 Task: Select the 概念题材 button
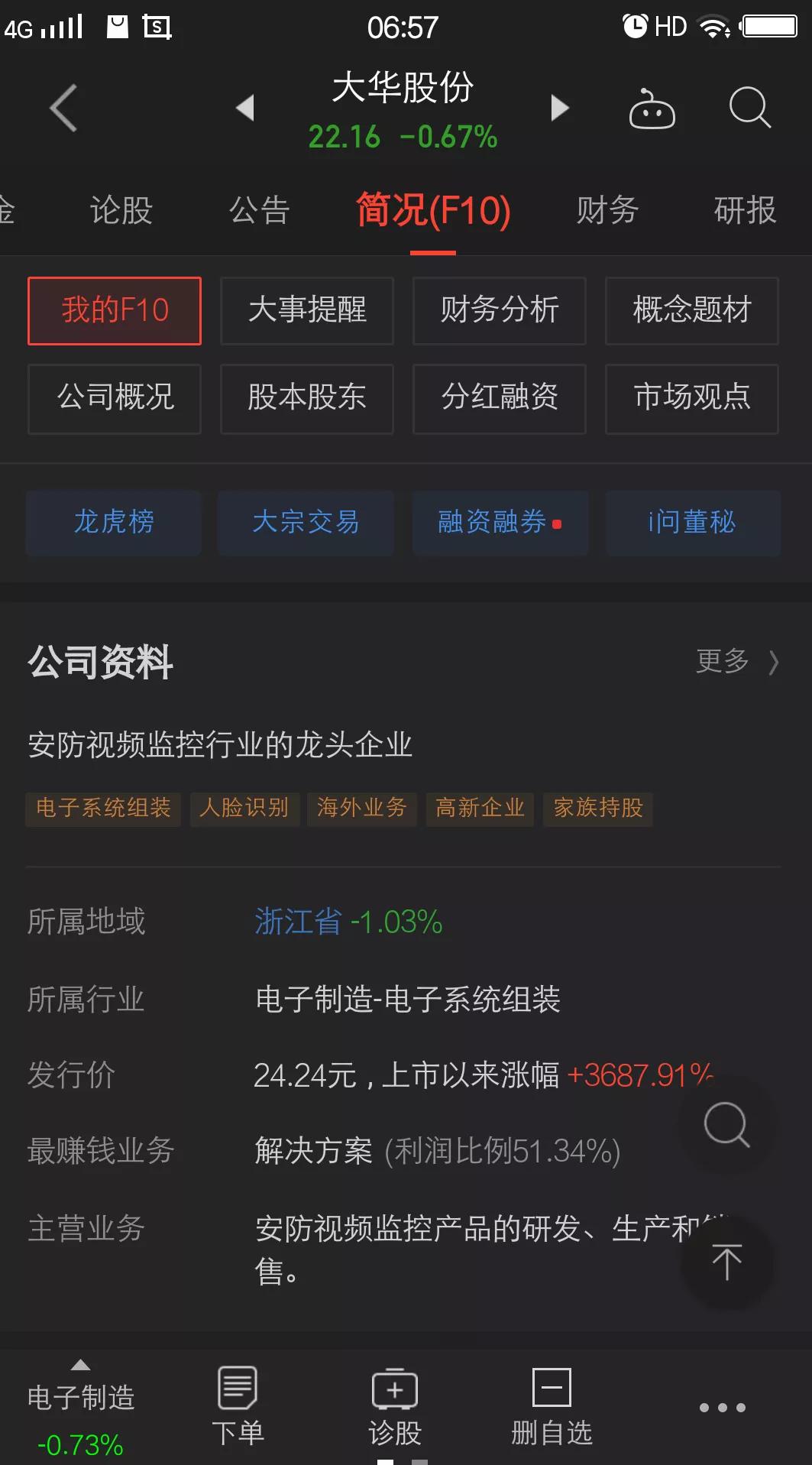691,311
